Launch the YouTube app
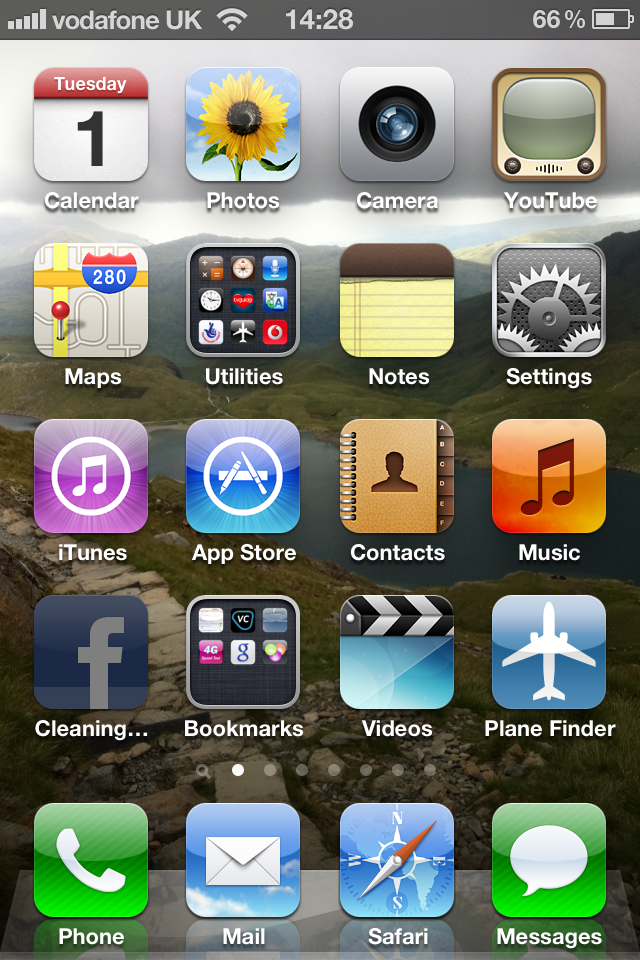 tap(549, 124)
